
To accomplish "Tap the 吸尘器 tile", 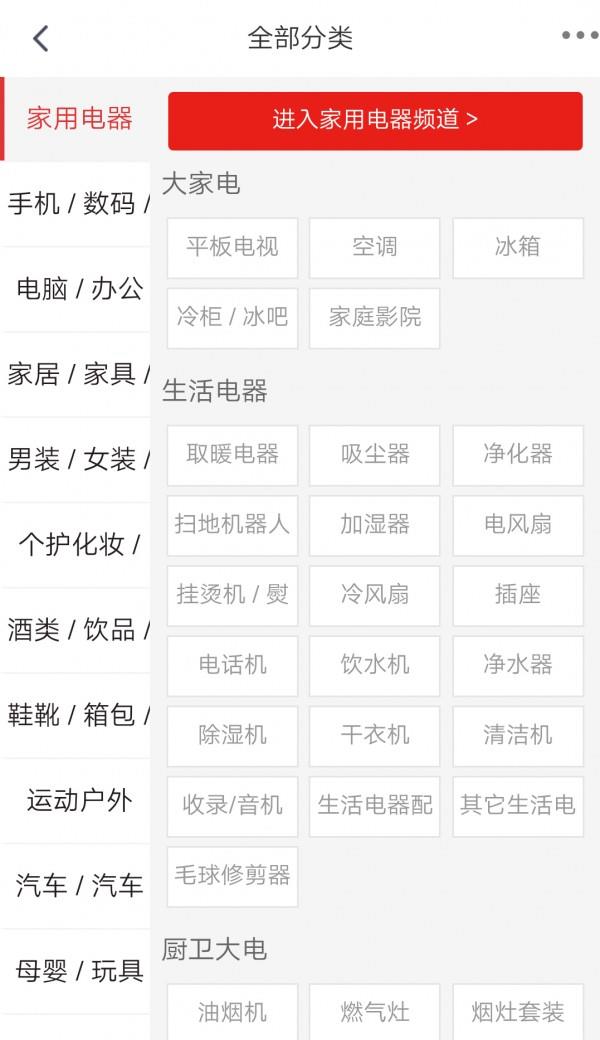I will (375, 455).
